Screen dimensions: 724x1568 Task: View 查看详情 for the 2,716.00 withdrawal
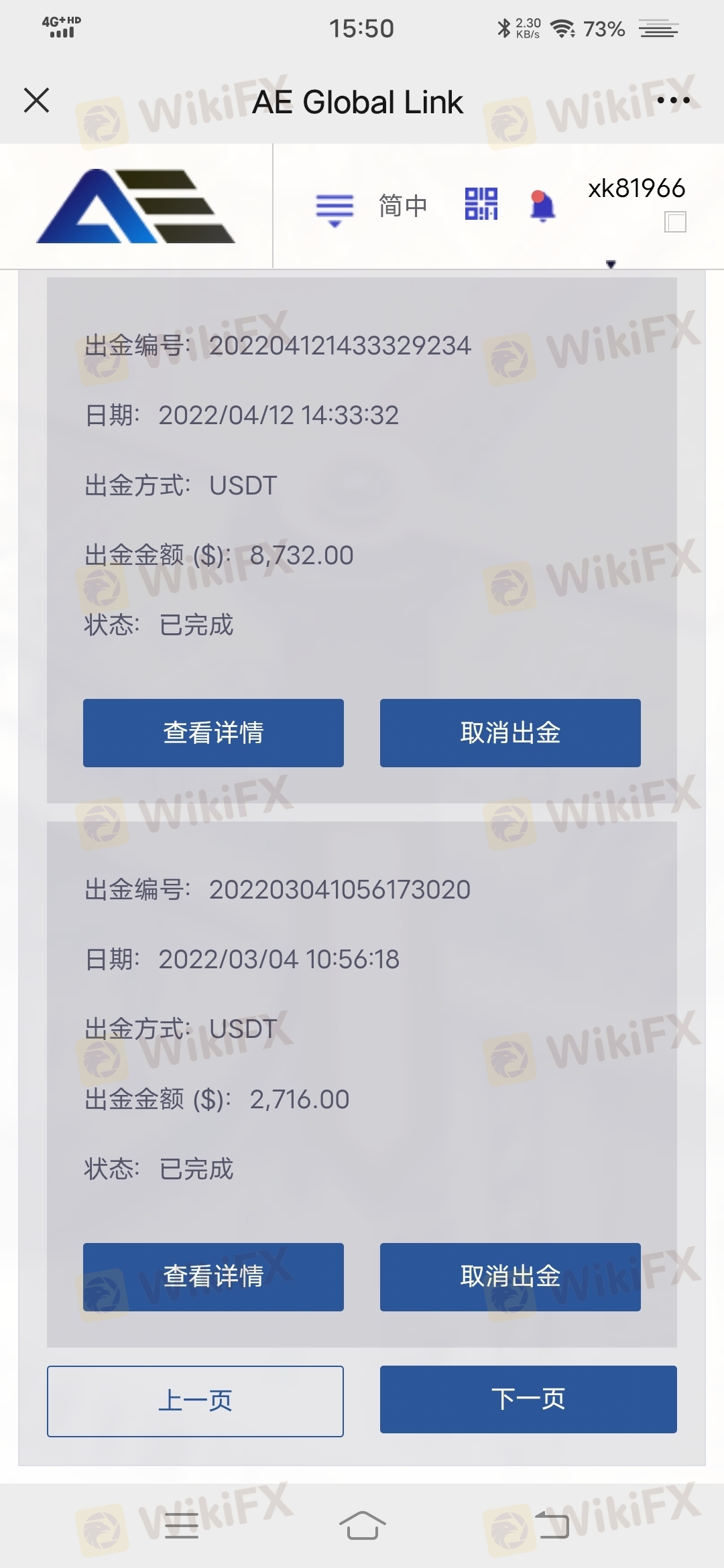point(213,1277)
